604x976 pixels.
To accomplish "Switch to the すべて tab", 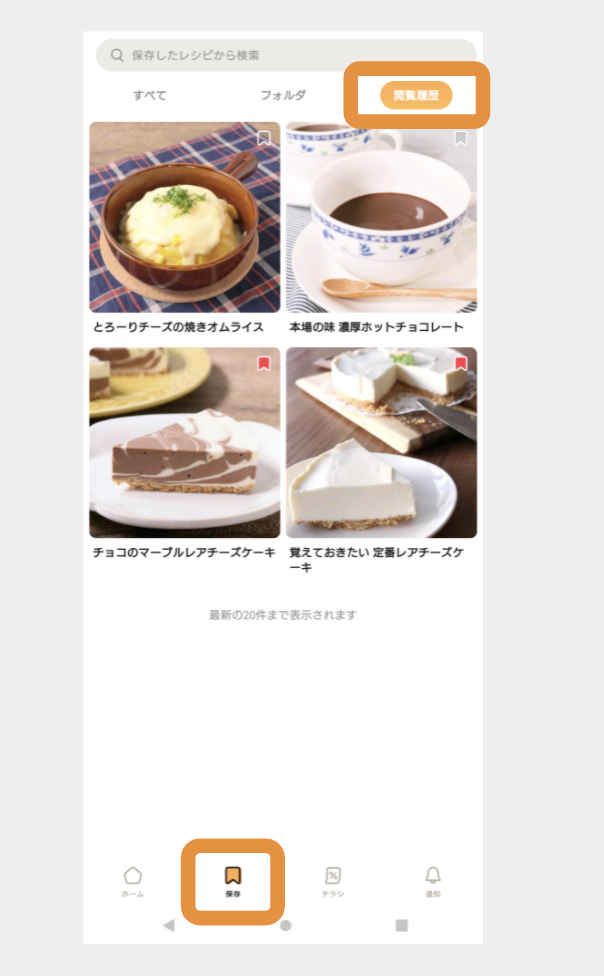I will point(150,96).
